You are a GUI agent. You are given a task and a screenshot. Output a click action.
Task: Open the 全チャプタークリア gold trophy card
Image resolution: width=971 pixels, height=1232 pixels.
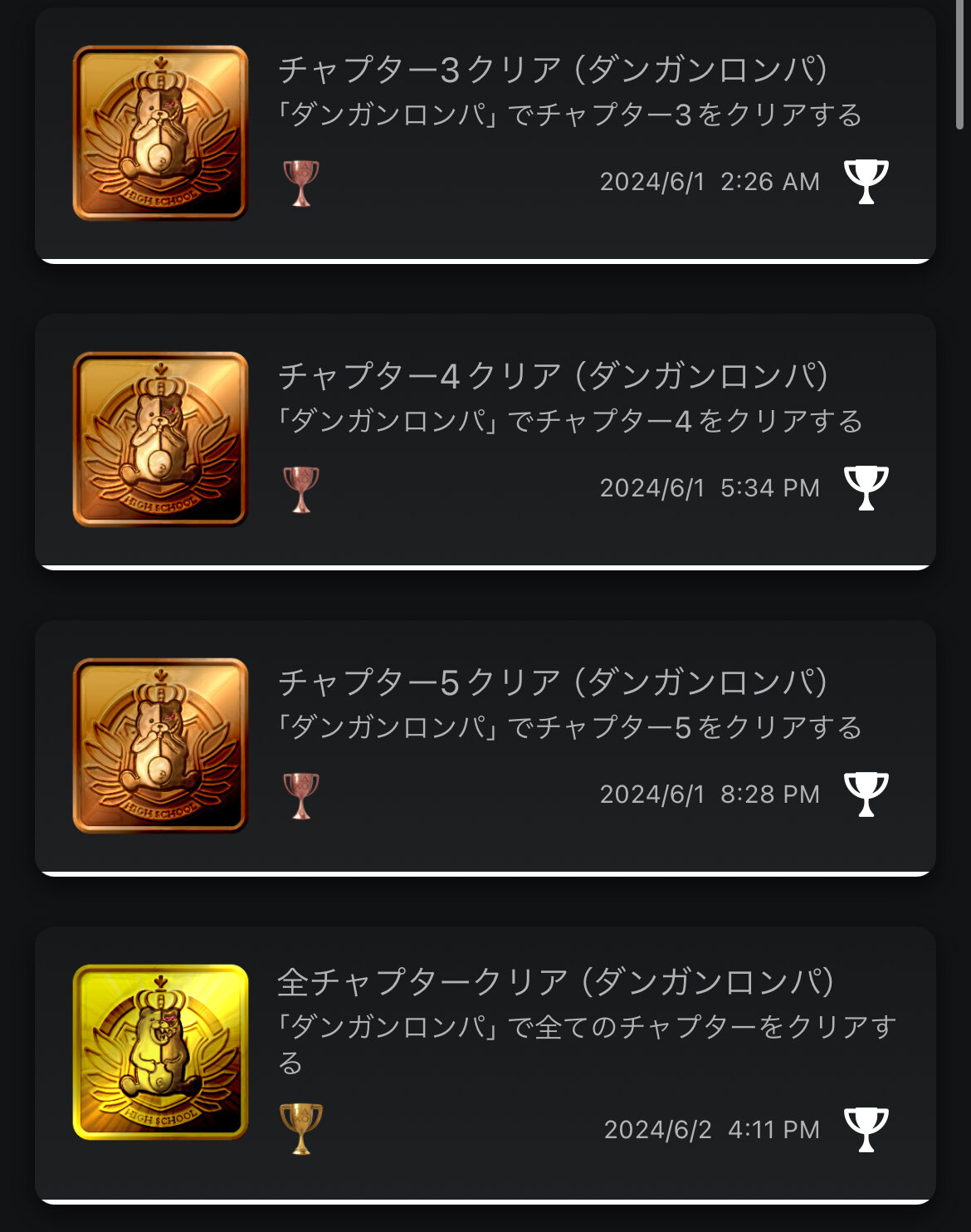click(486, 1065)
